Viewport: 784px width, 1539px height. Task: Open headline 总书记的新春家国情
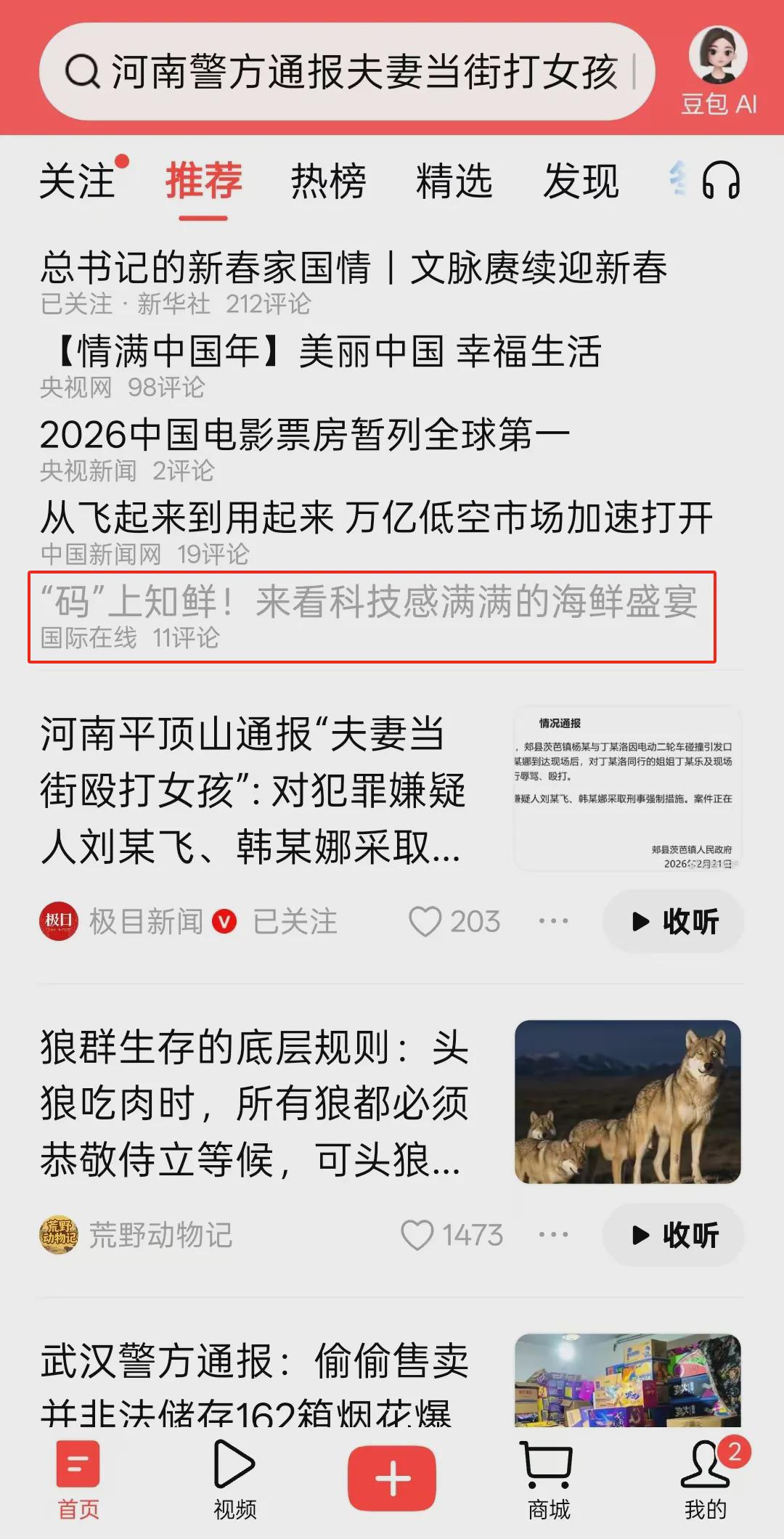(x=354, y=268)
